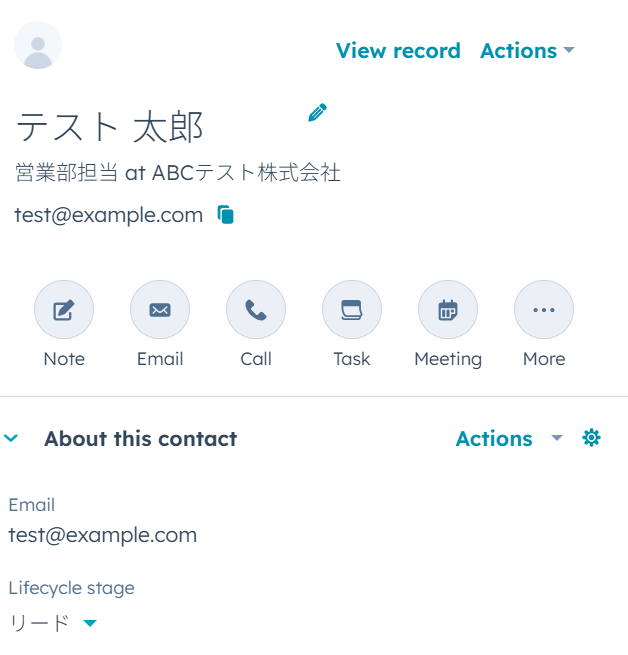This screenshot has height=655, width=628.
Task: Open View record link
Action: pos(398,51)
